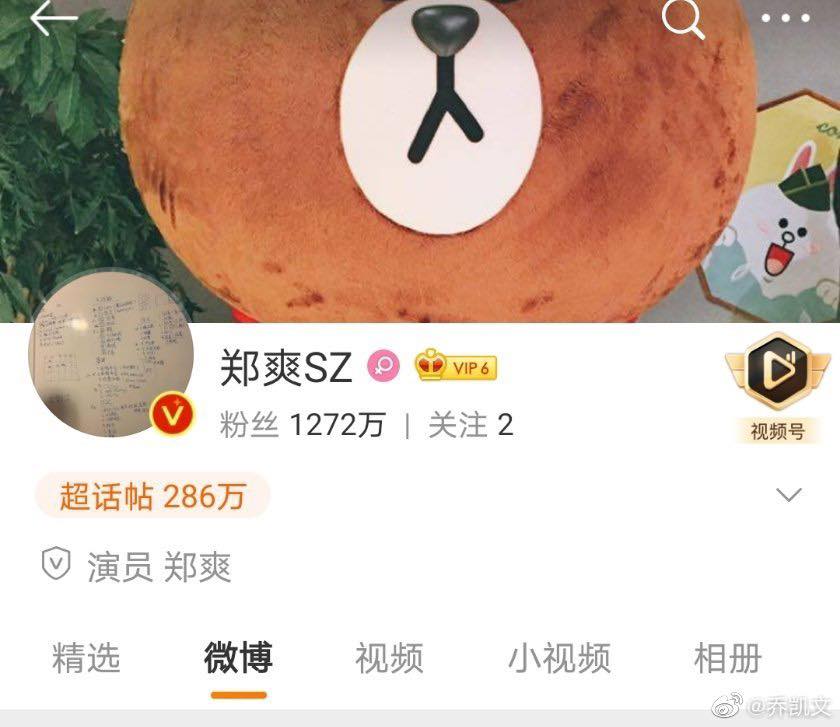840x727 pixels.
Task: Open the 超话帖 286万 chip
Action: 153,496
